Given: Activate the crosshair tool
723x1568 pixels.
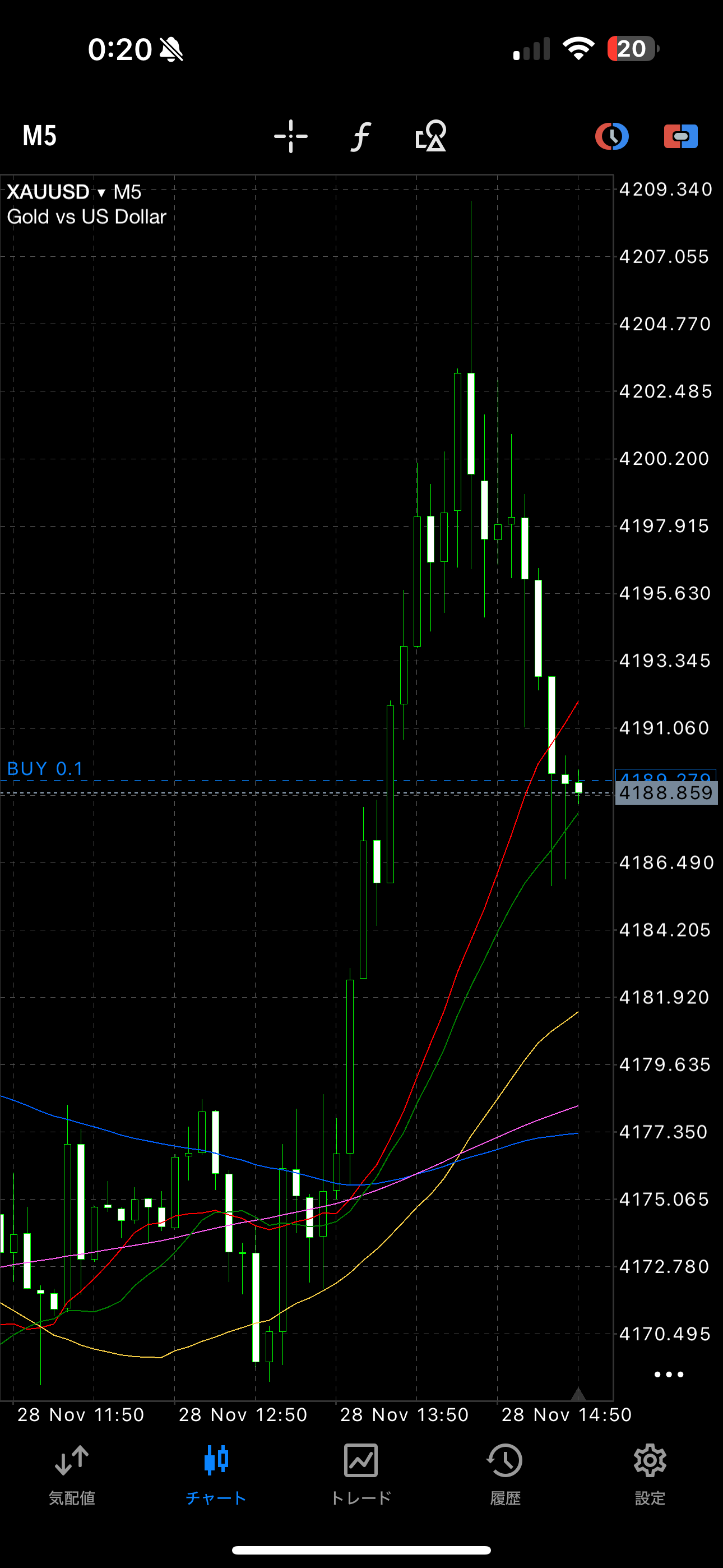Looking at the screenshot, I should [x=291, y=136].
